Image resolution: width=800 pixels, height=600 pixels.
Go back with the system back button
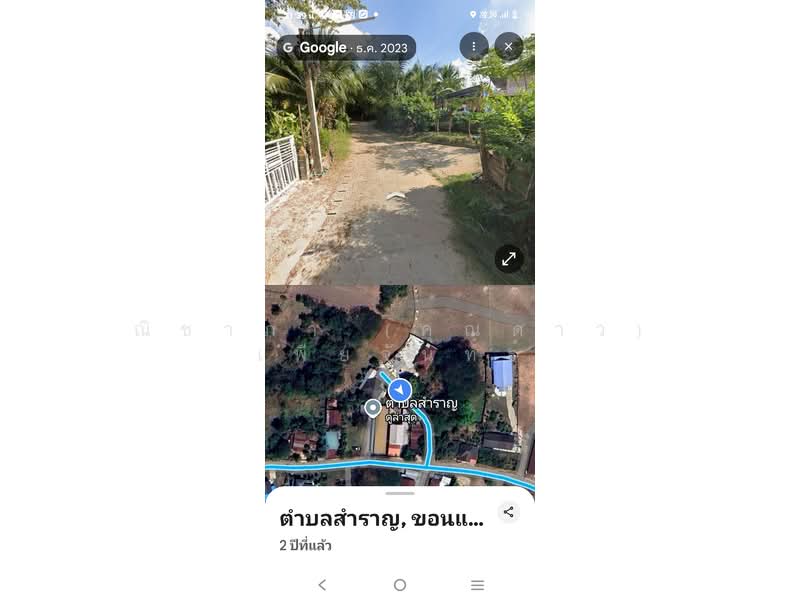click(x=322, y=585)
